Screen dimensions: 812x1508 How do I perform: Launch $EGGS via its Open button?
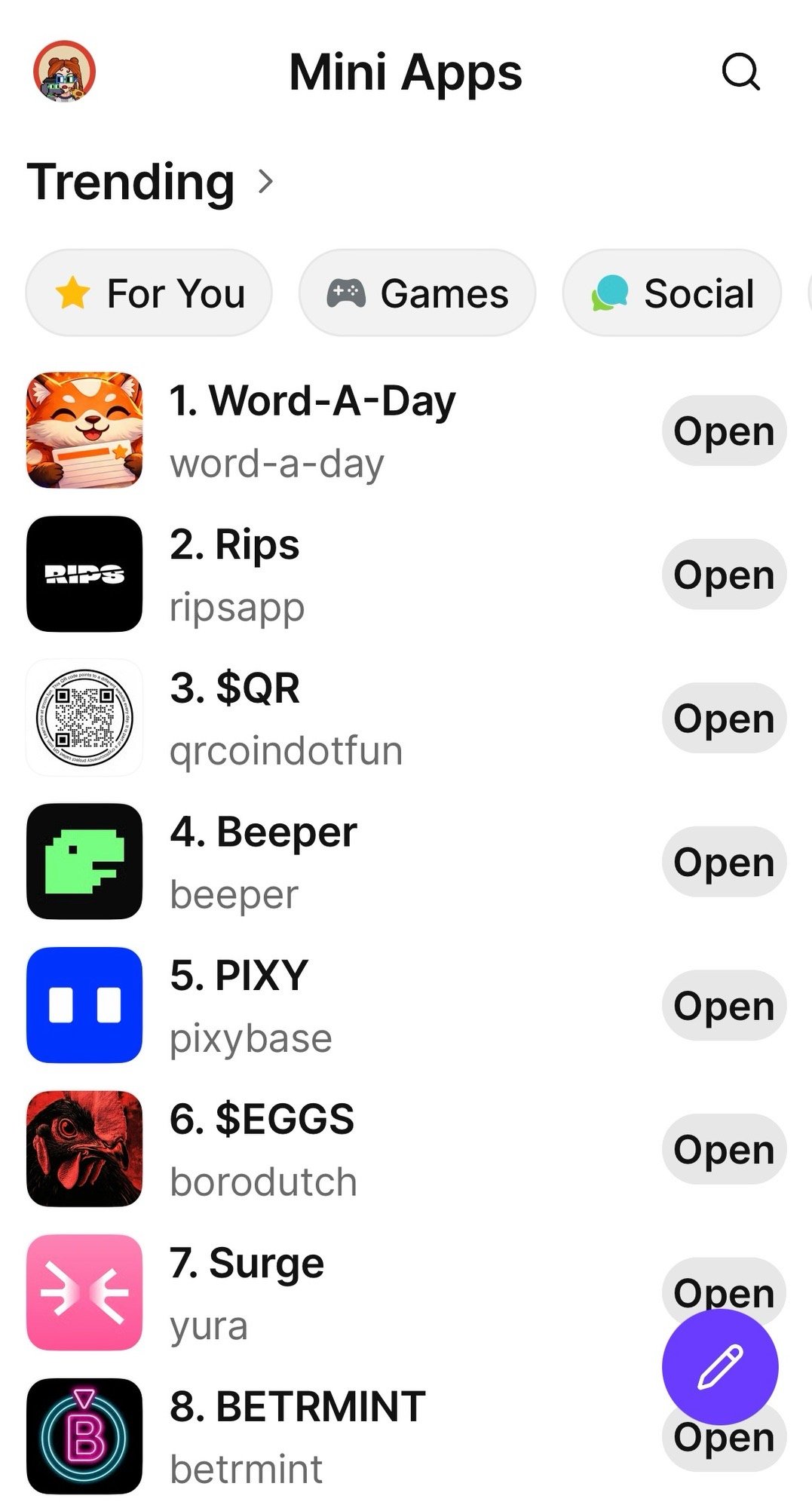coord(724,1149)
